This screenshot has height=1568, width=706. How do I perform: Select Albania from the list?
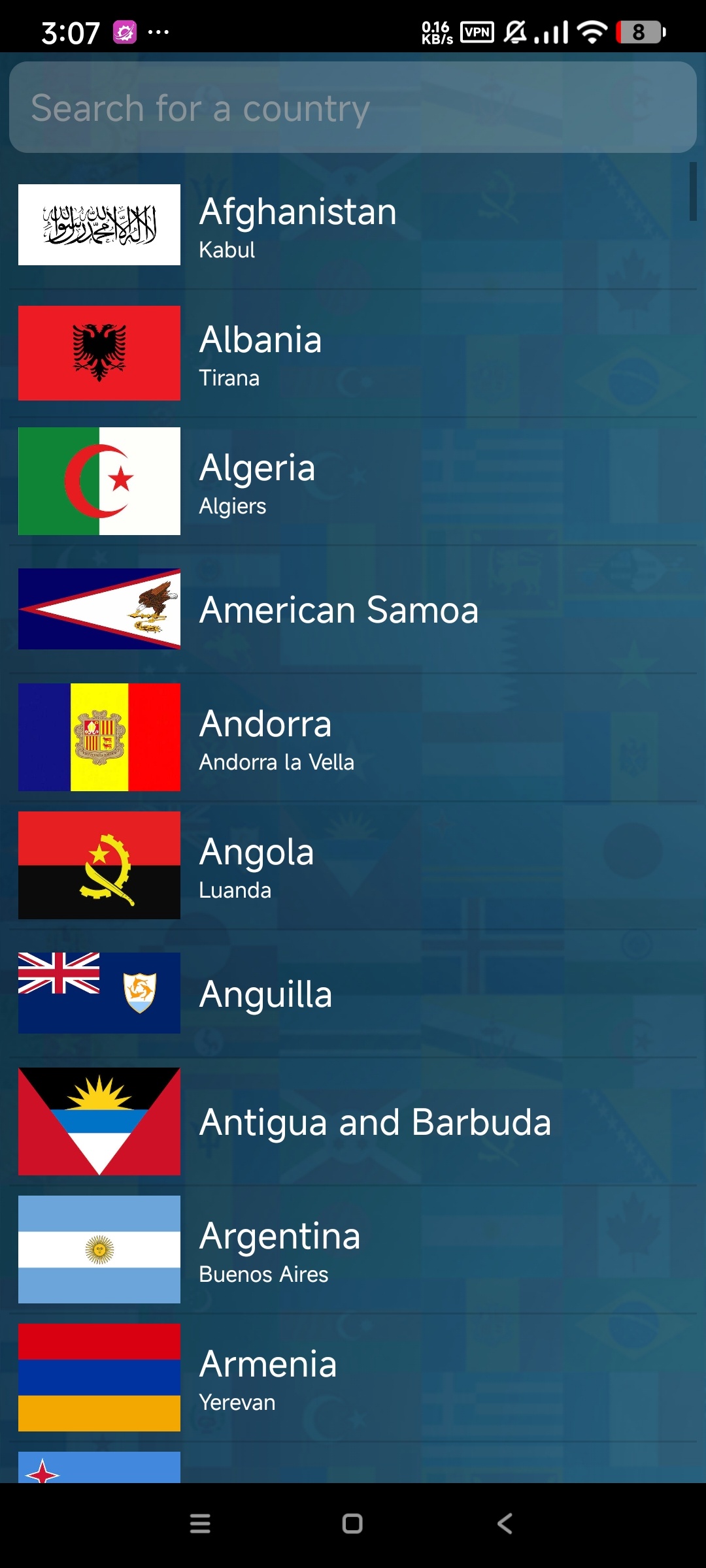click(353, 353)
